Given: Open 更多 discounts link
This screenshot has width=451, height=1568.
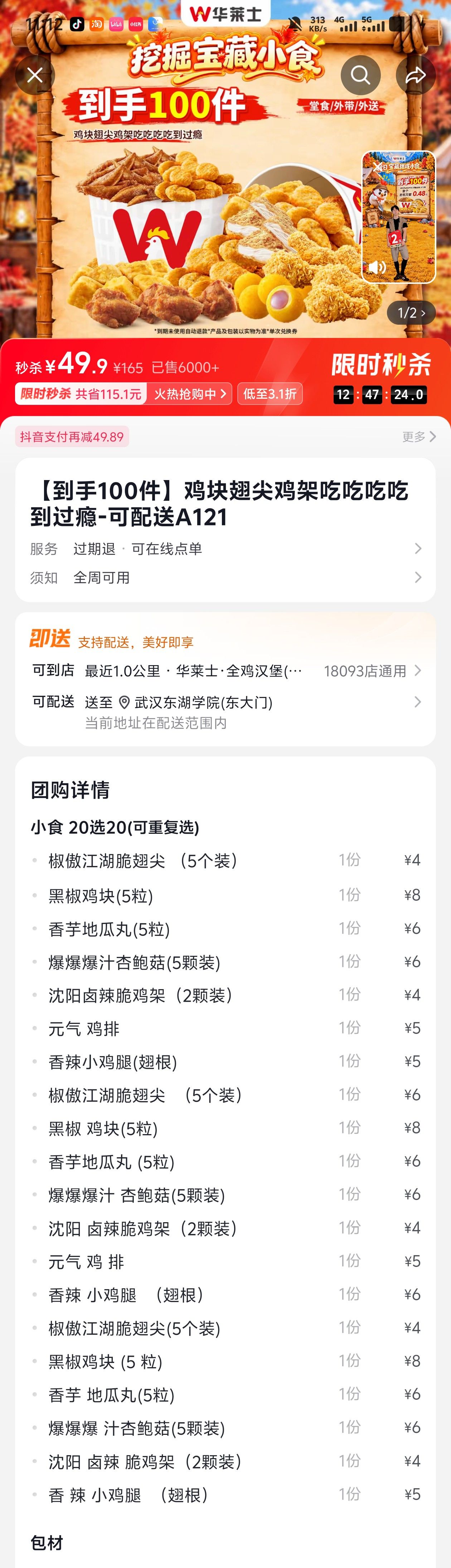Looking at the screenshot, I should tap(420, 436).
